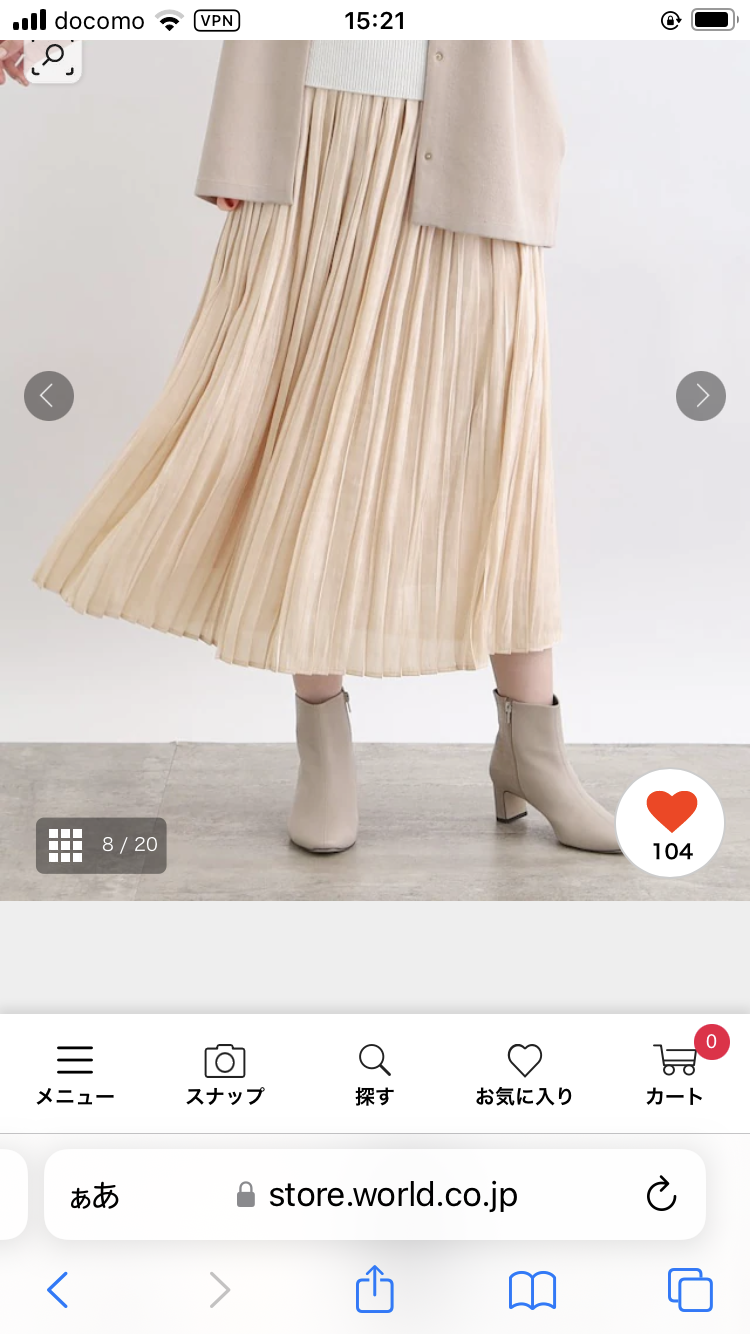Open the ぁあ page settings menu
Viewport: 750px width, 1334px height.
point(94,1195)
